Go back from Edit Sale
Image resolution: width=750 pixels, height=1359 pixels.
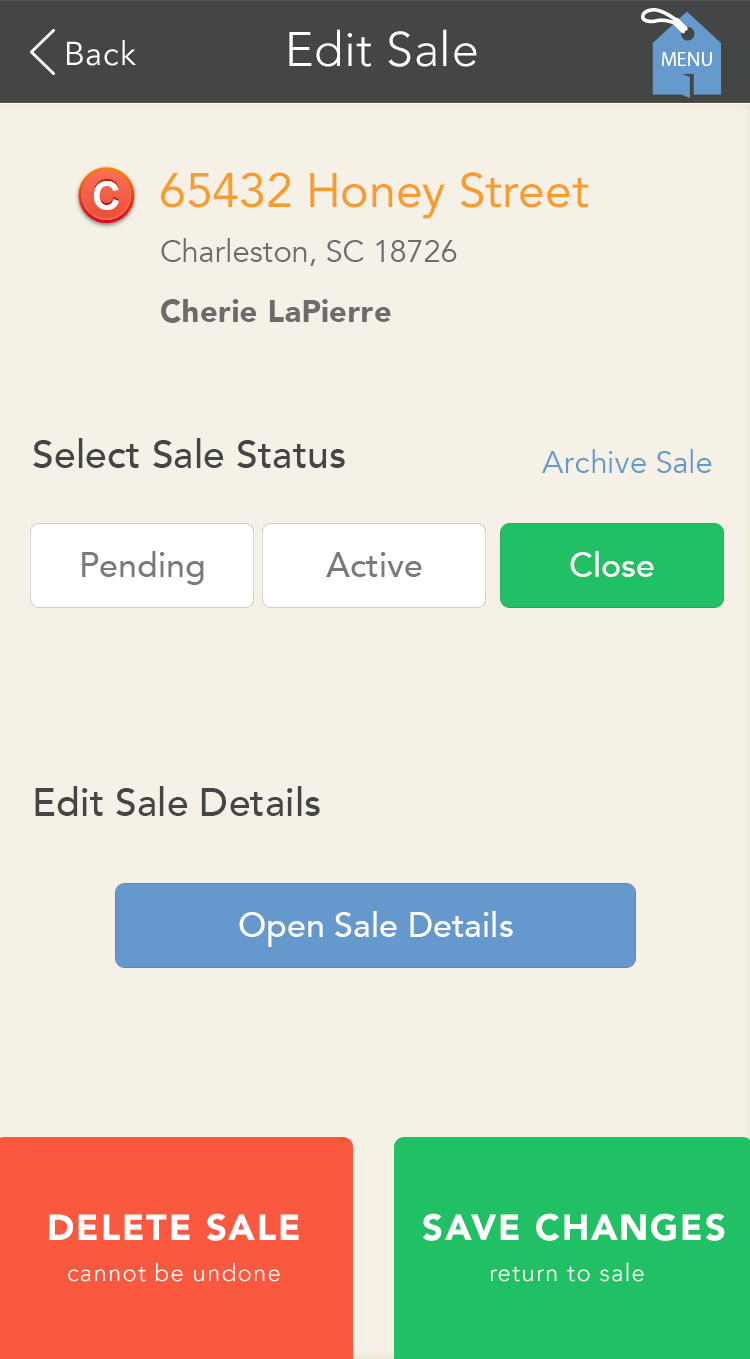83,52
